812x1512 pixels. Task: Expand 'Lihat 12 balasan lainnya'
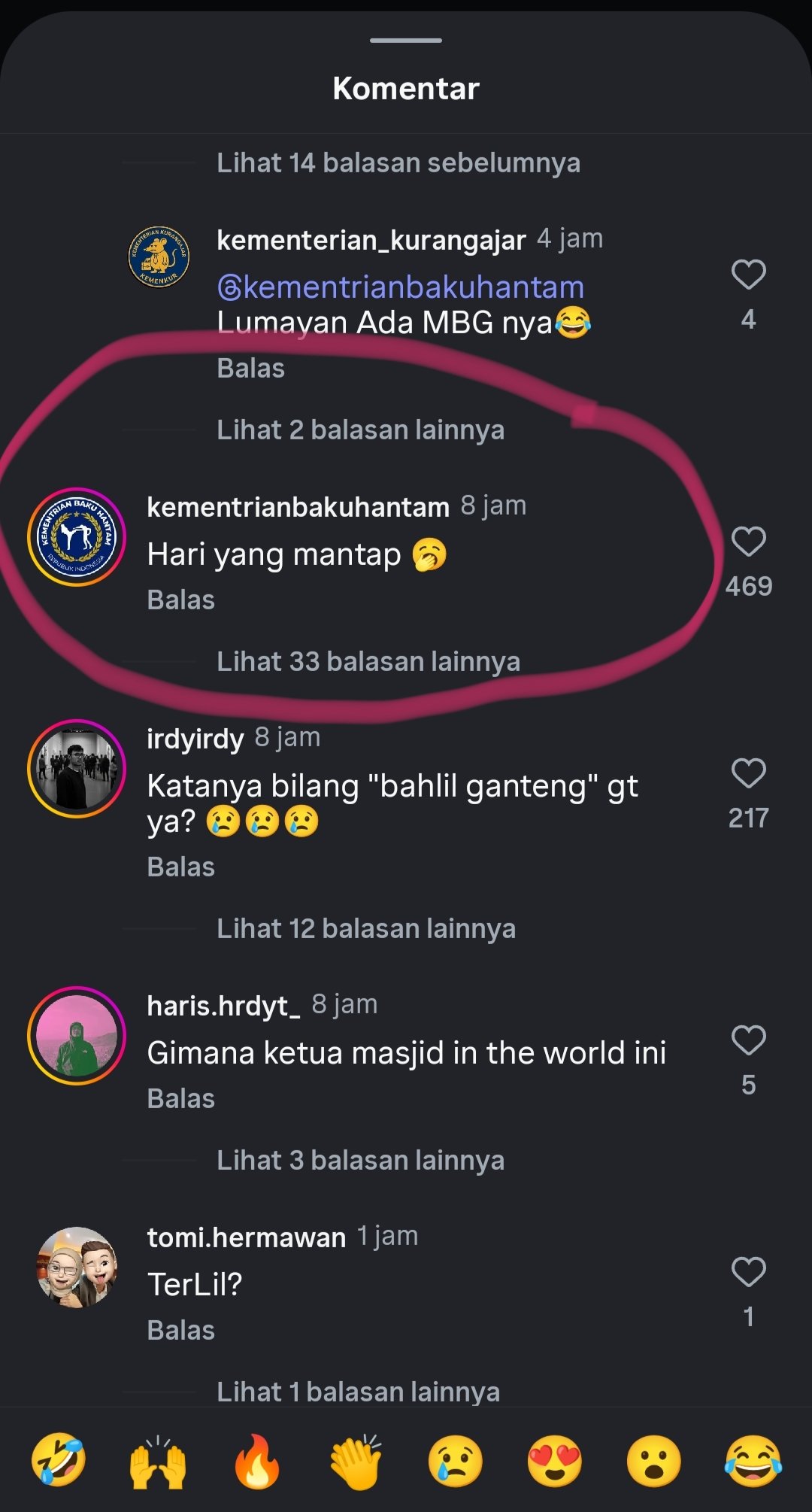point(365,929)
